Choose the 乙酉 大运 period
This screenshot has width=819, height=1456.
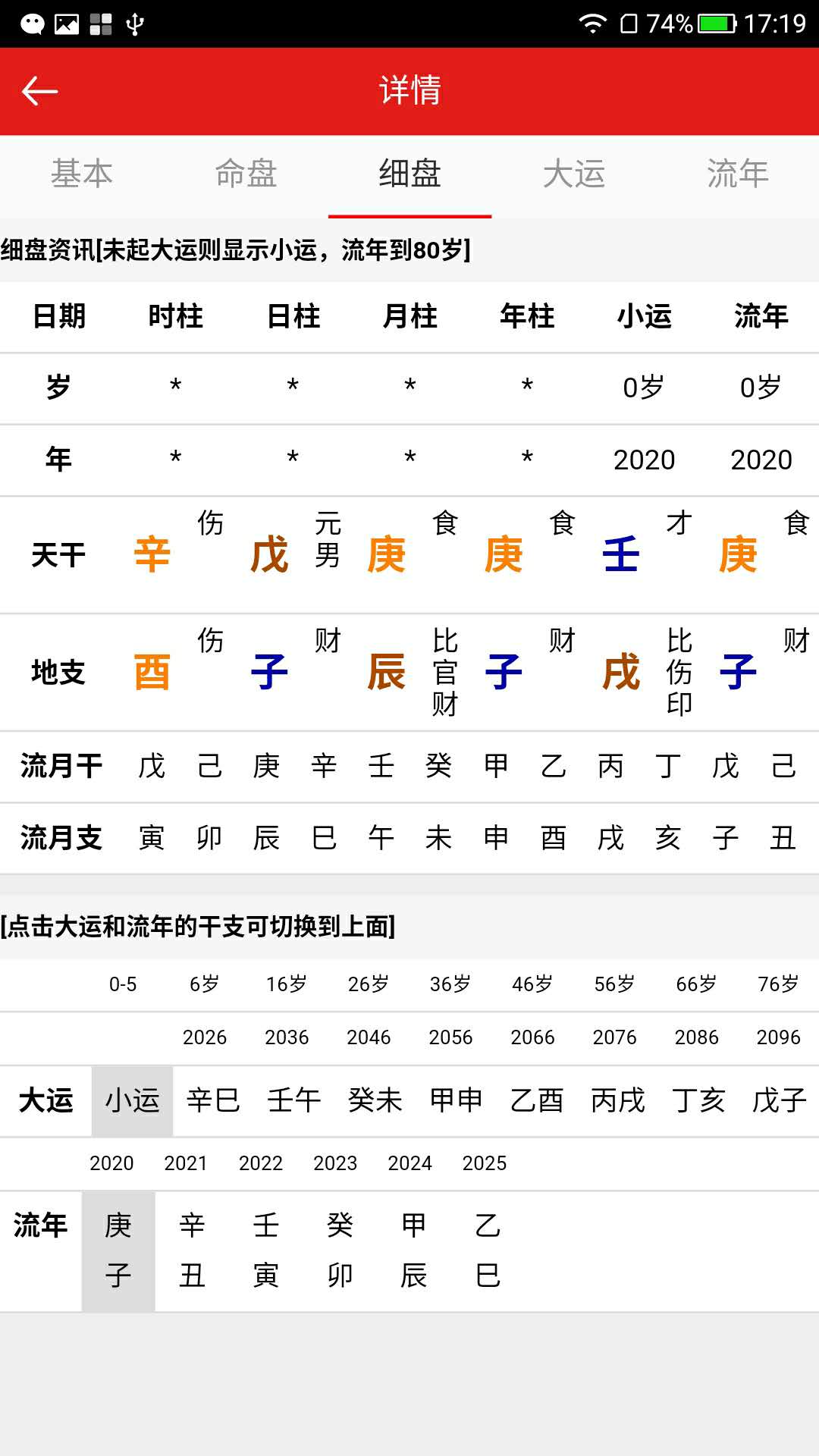pos(537,1100)
